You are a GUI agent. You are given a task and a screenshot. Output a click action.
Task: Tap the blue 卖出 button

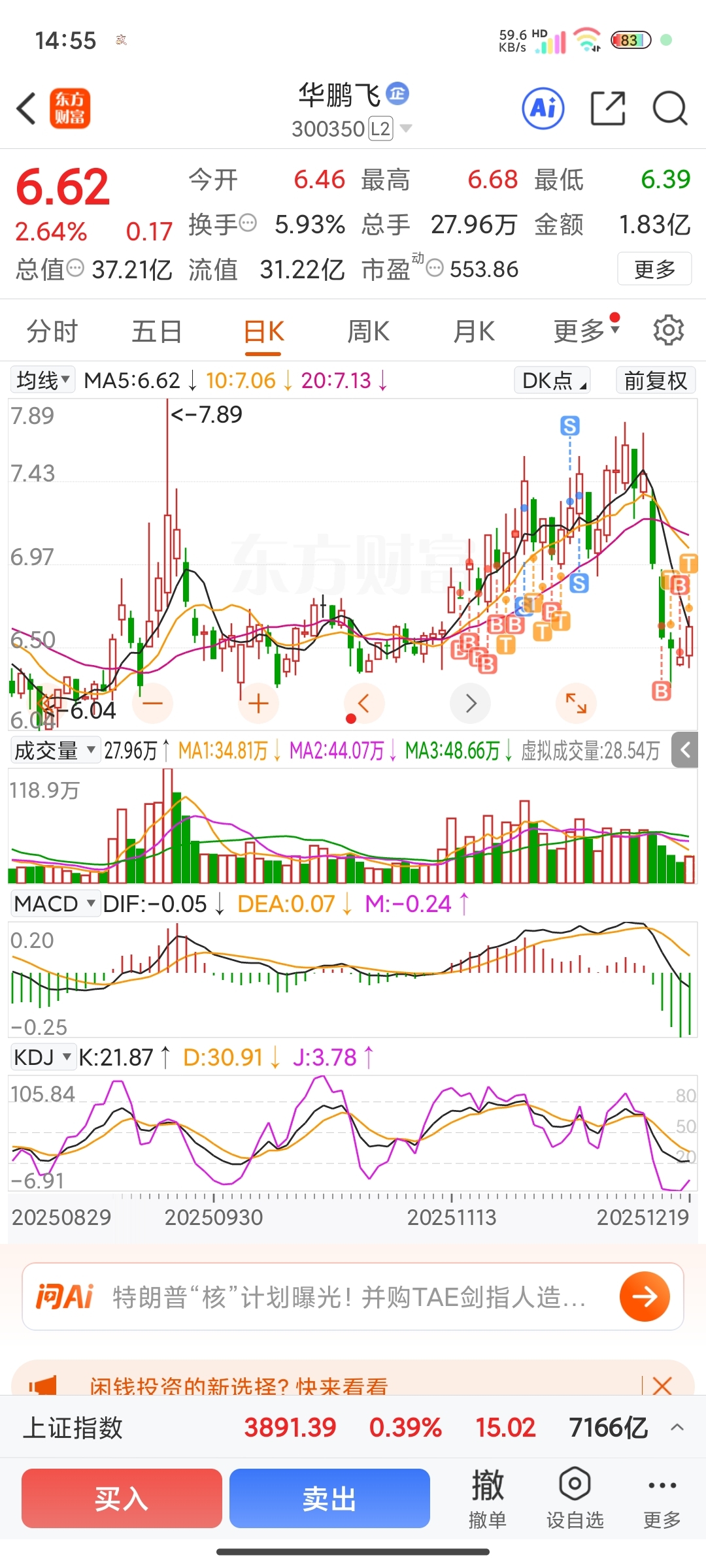click(x=329, y=1498)
